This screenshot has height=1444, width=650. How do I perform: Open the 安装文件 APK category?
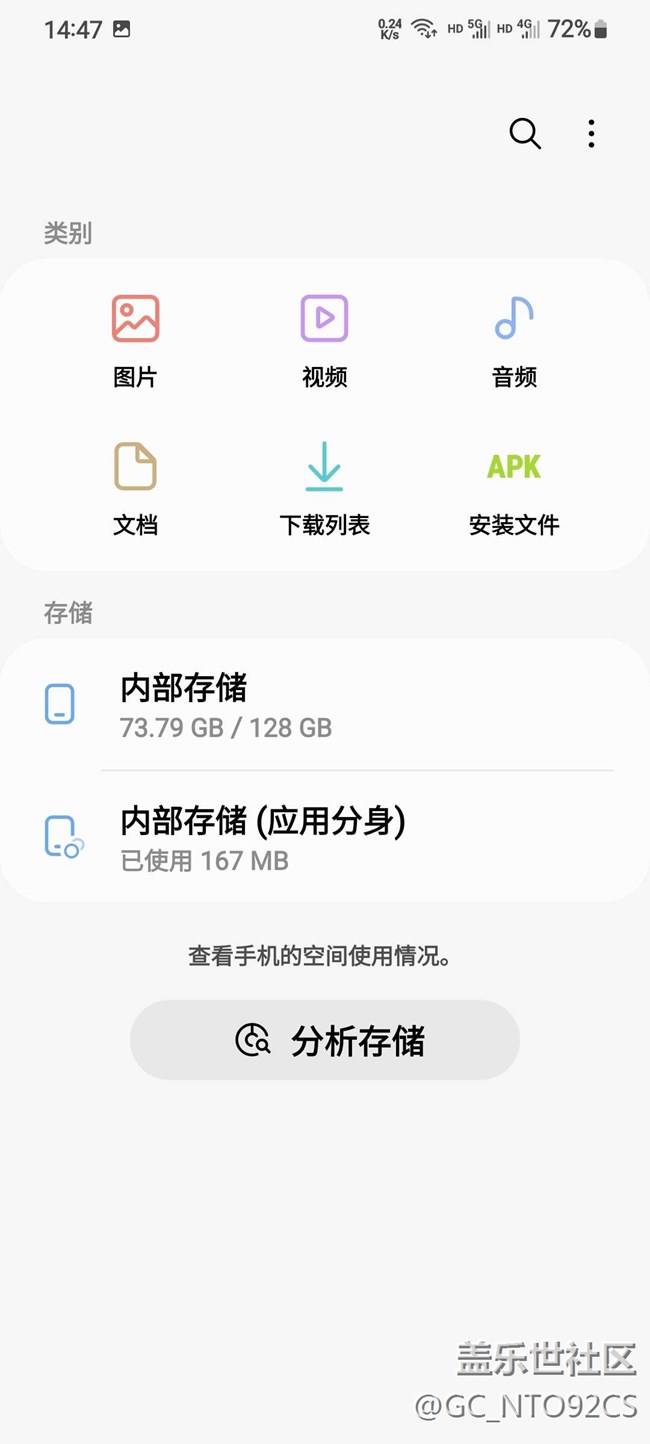coord(514,490)
